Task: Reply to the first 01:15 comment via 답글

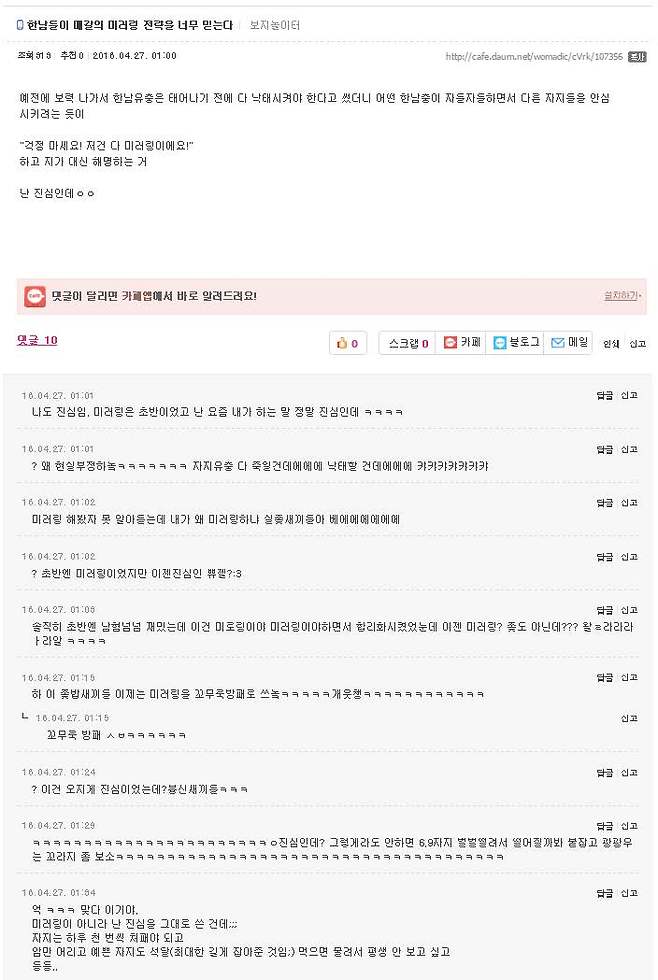Action: click(x=604, y=677)
